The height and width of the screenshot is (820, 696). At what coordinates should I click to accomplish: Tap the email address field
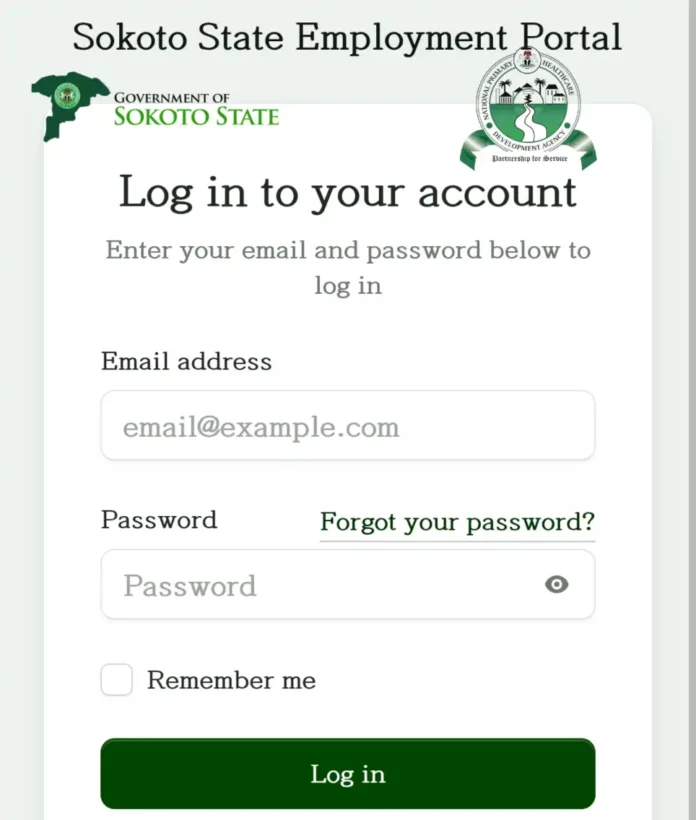click(x=347, y=427)
